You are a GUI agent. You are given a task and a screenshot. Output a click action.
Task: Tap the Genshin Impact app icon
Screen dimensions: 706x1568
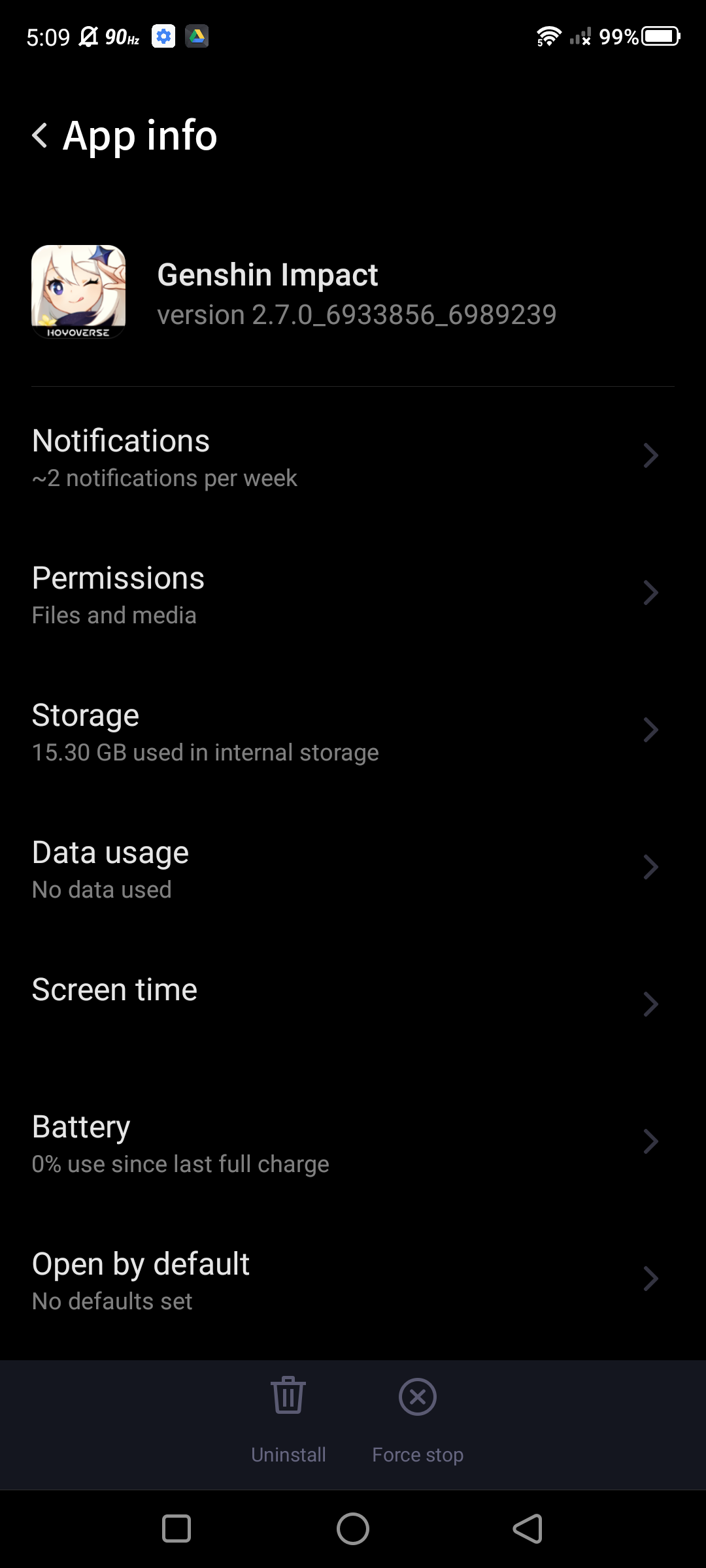coord(78,289)
